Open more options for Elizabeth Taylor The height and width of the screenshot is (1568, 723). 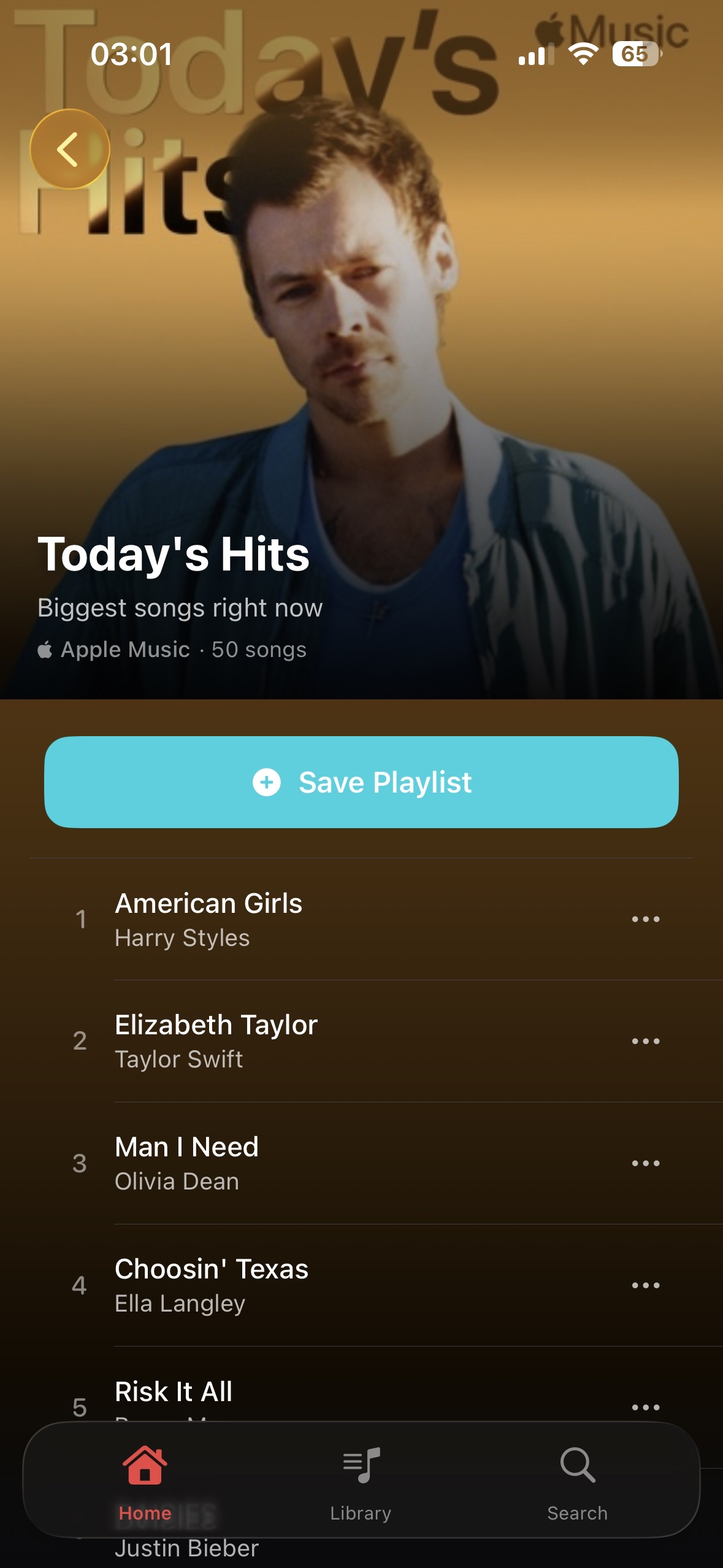tap(645, 1041)
